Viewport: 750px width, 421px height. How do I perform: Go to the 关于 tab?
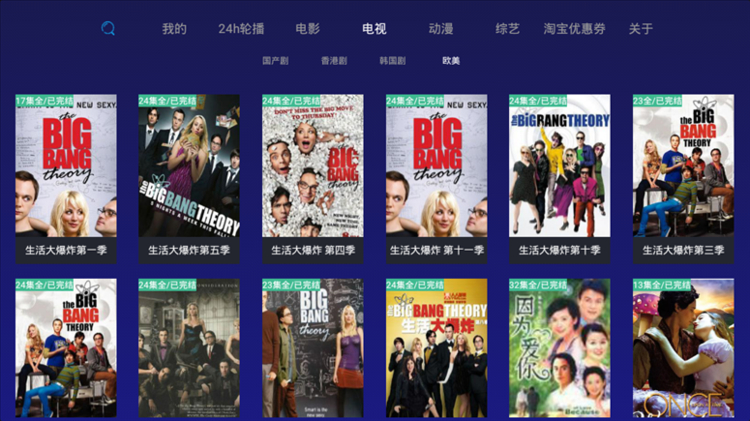point(641,29)
